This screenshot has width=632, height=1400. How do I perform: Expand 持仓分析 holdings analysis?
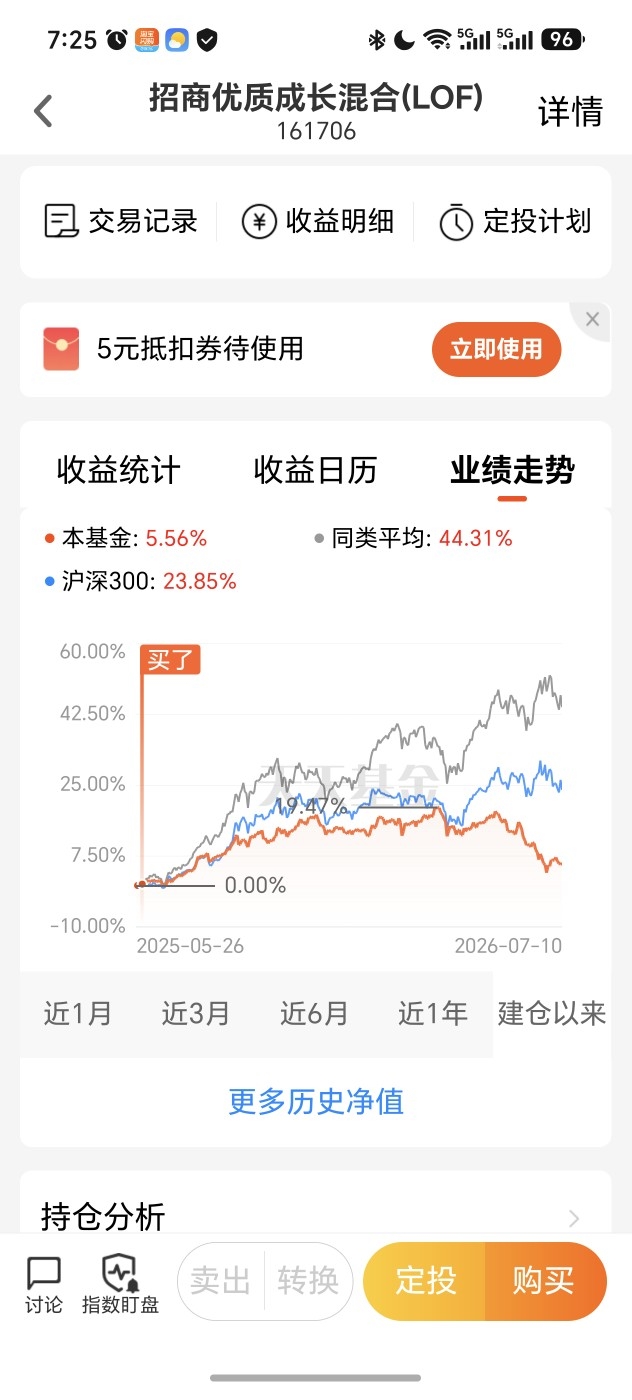point(315,1216)
